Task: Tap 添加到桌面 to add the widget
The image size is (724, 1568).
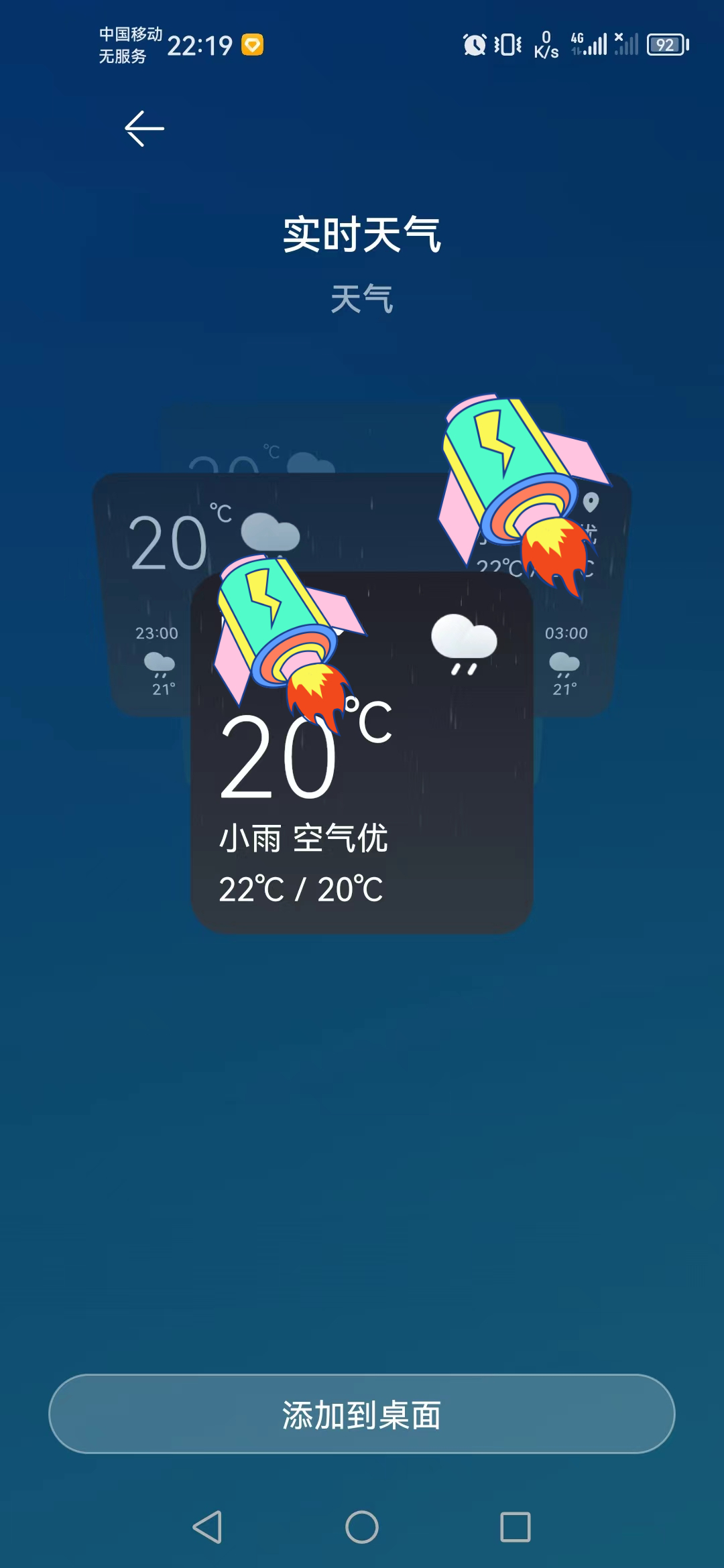Action: click(x=362, y=1414)
